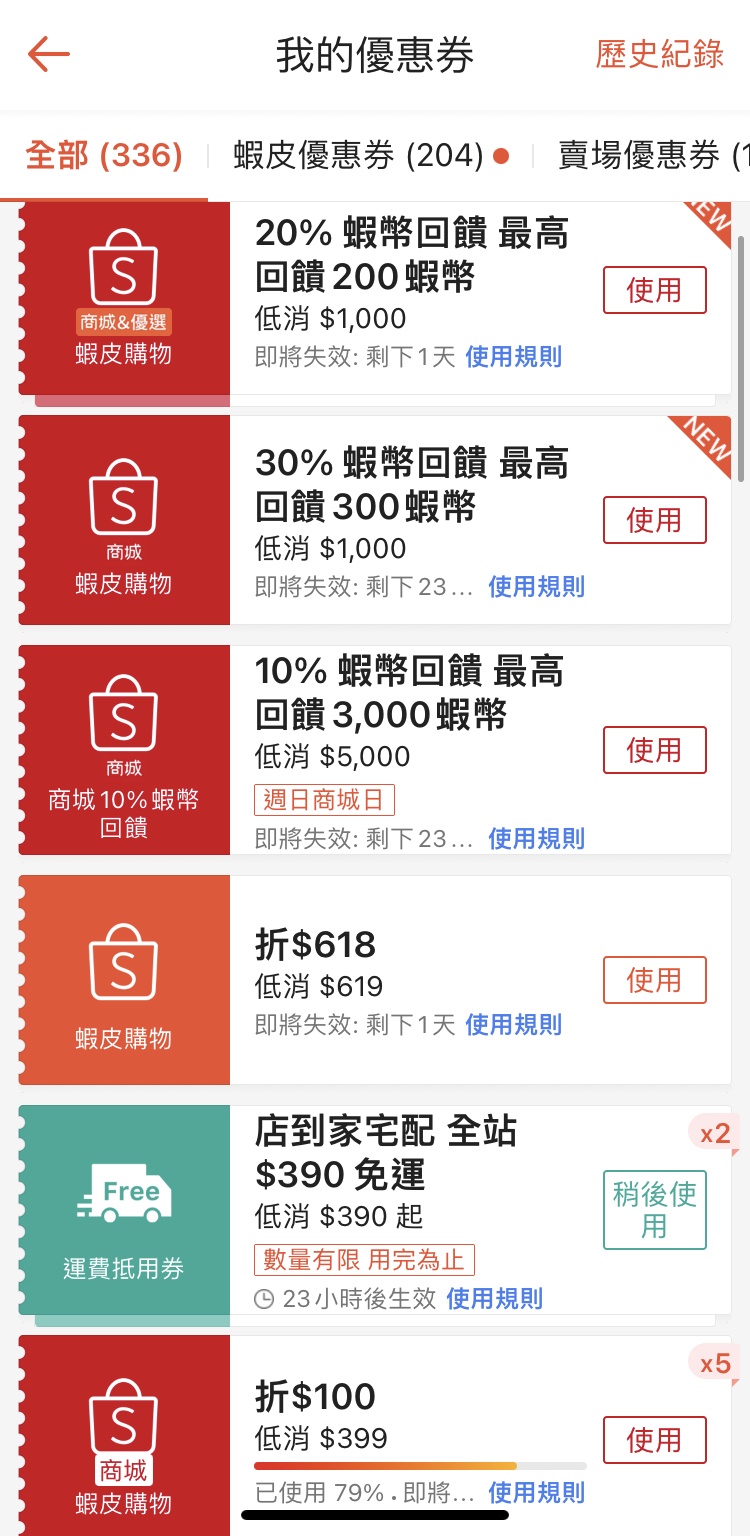The height and width of the screenshot is (1536, 750).
Task: Tap 稍後使用 on the 店到家宅配 free shipping voucher
Action: 654,1210
